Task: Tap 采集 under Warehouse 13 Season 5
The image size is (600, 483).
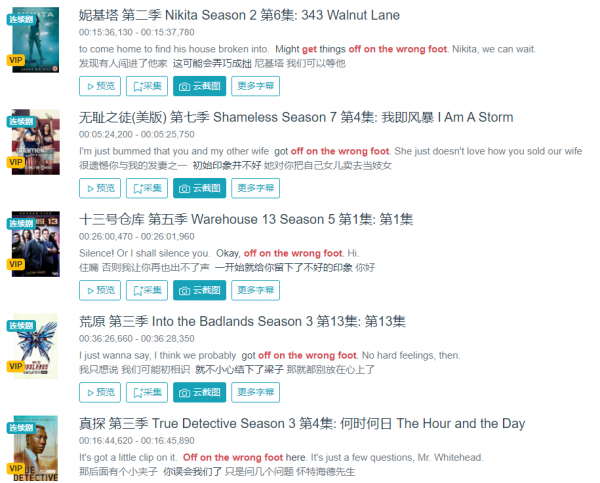Action: pos(149,290)
